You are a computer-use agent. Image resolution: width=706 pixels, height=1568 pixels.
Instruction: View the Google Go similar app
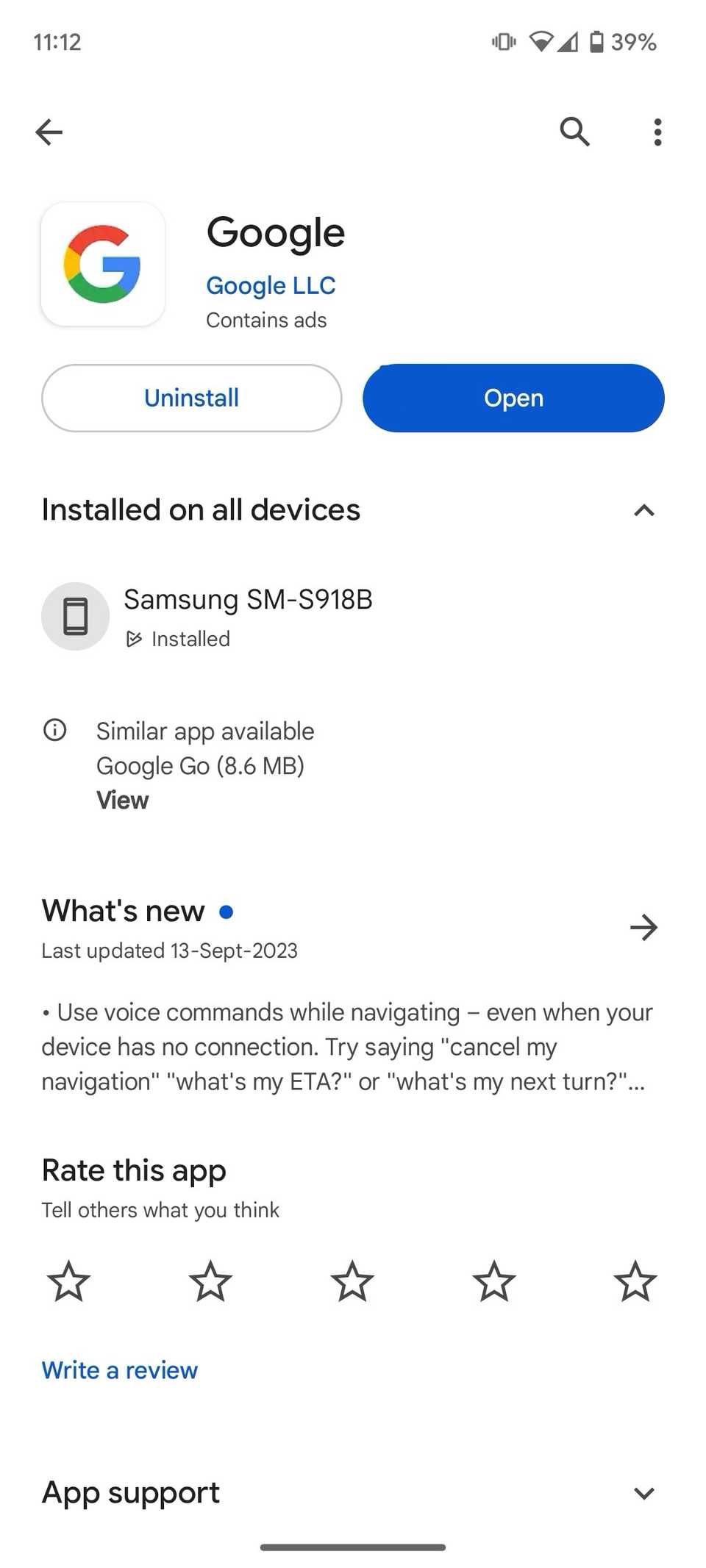(x=122, y=800)
